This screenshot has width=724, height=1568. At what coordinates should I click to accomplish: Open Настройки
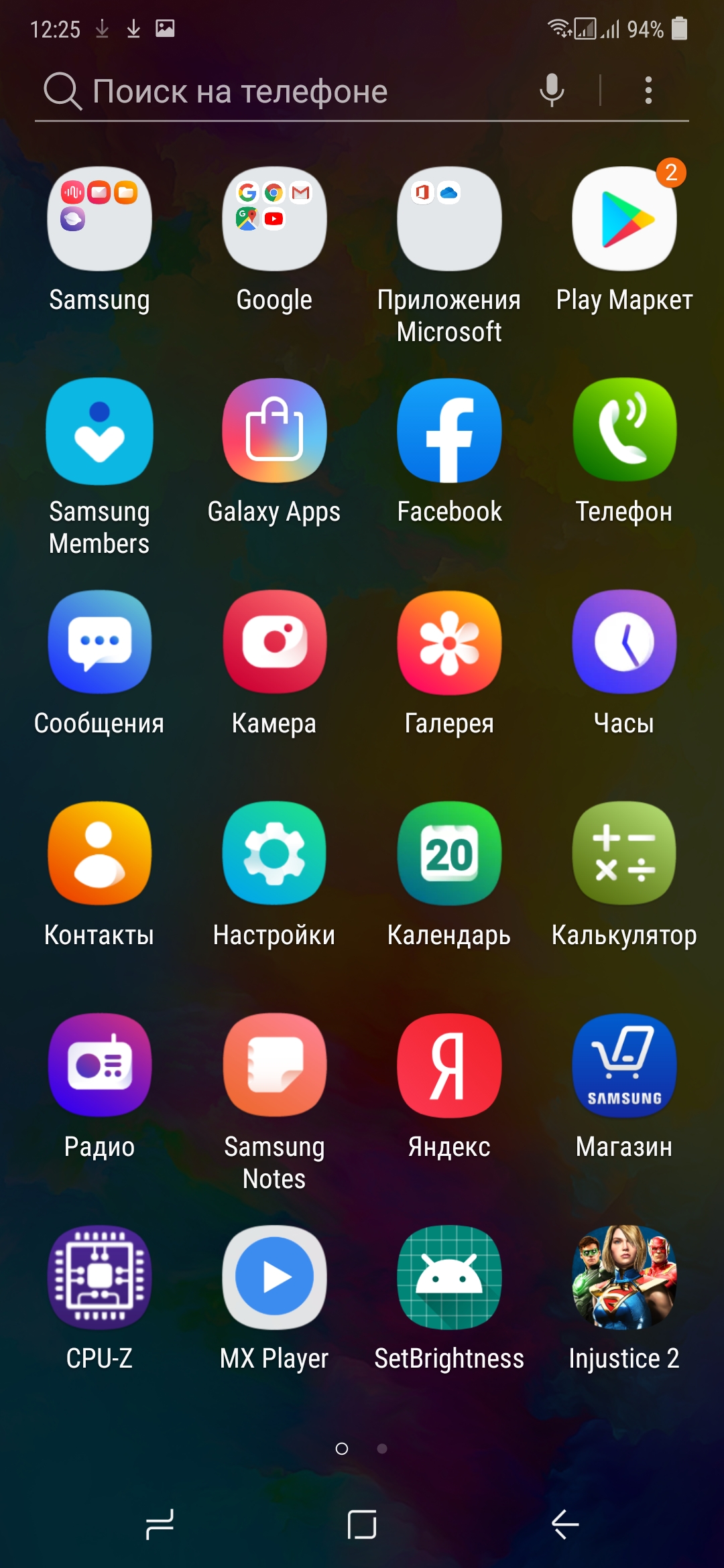click(x=274, y=854)
